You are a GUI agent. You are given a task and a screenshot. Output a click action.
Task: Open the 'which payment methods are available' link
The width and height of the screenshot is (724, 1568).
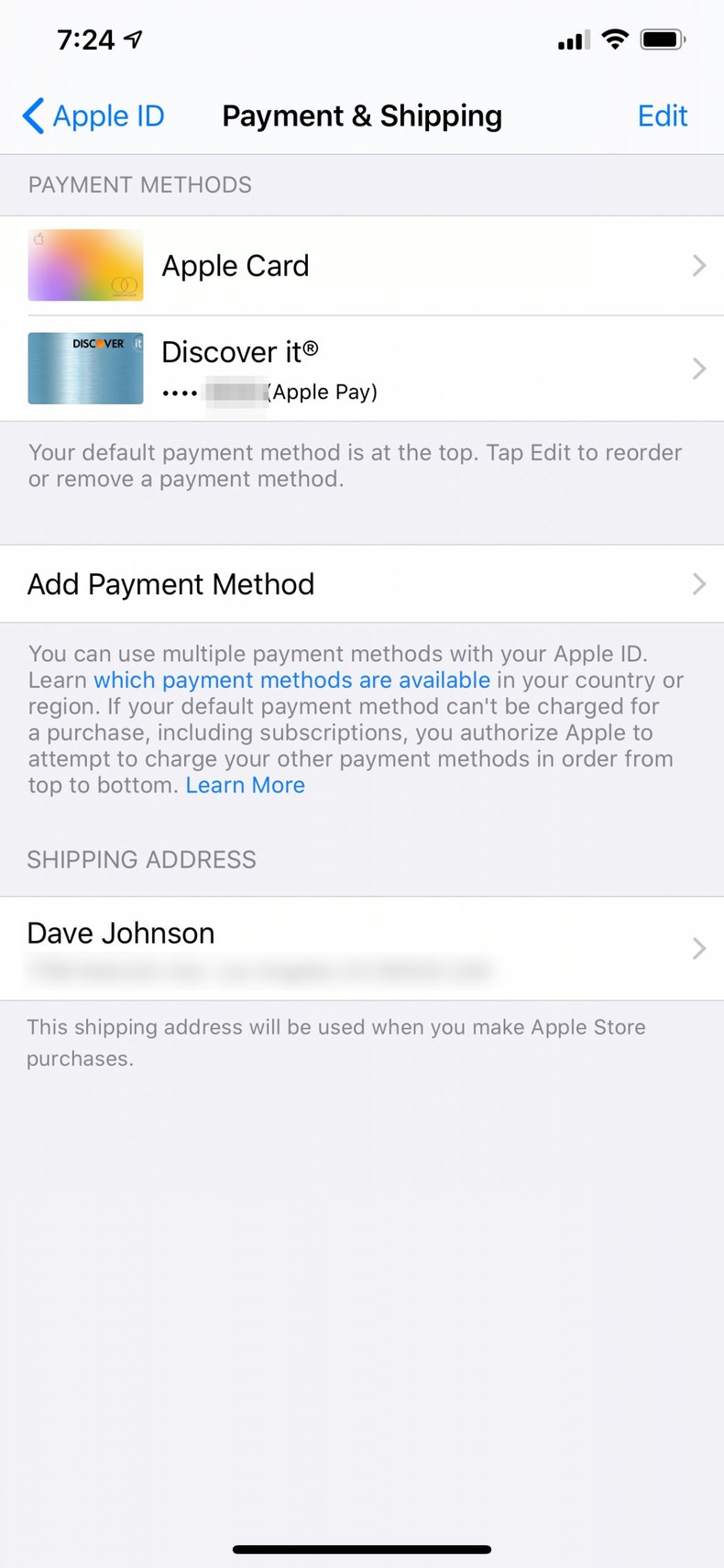(x=291, y=680)
